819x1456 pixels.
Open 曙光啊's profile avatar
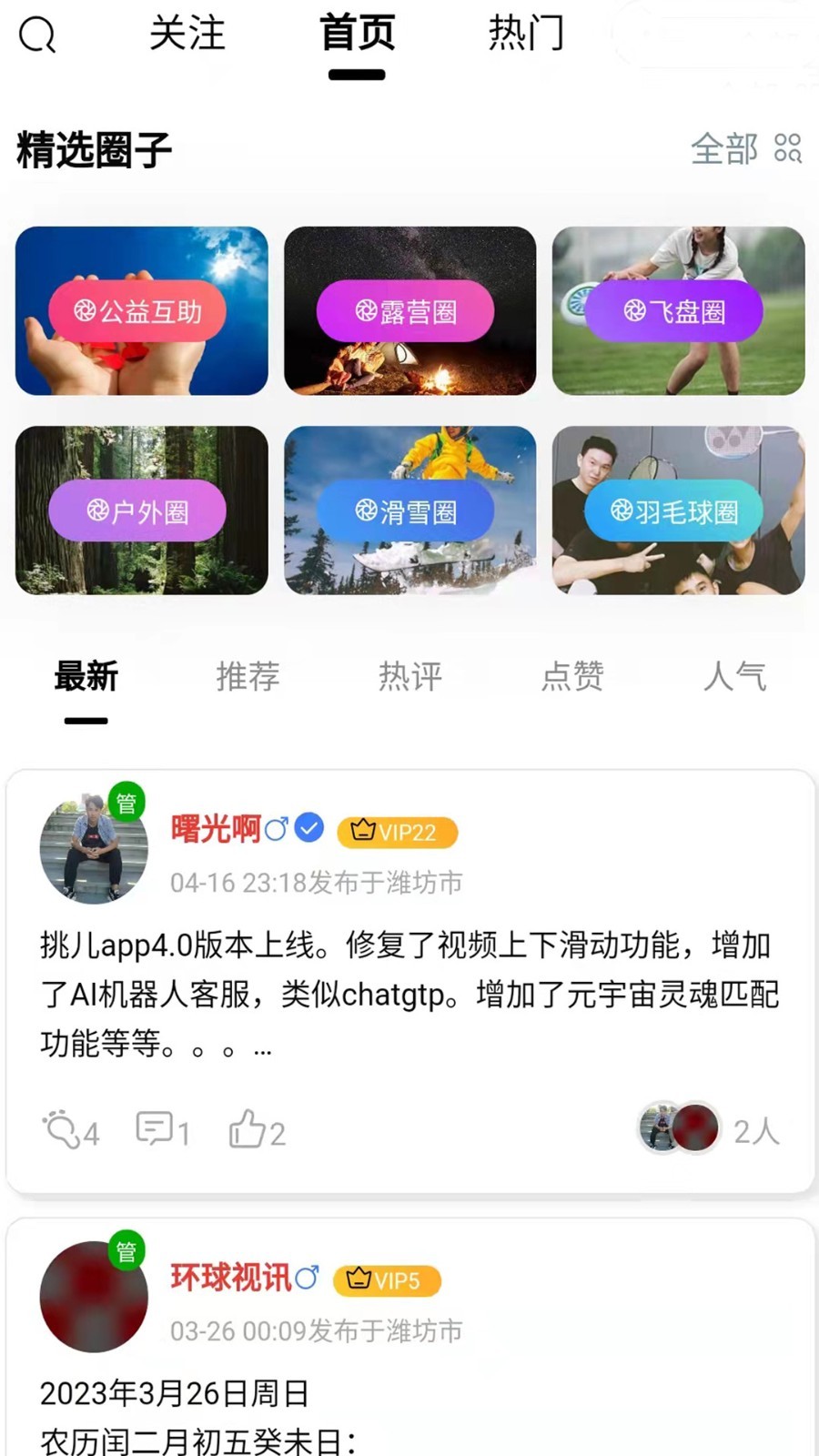coord(94,848)
